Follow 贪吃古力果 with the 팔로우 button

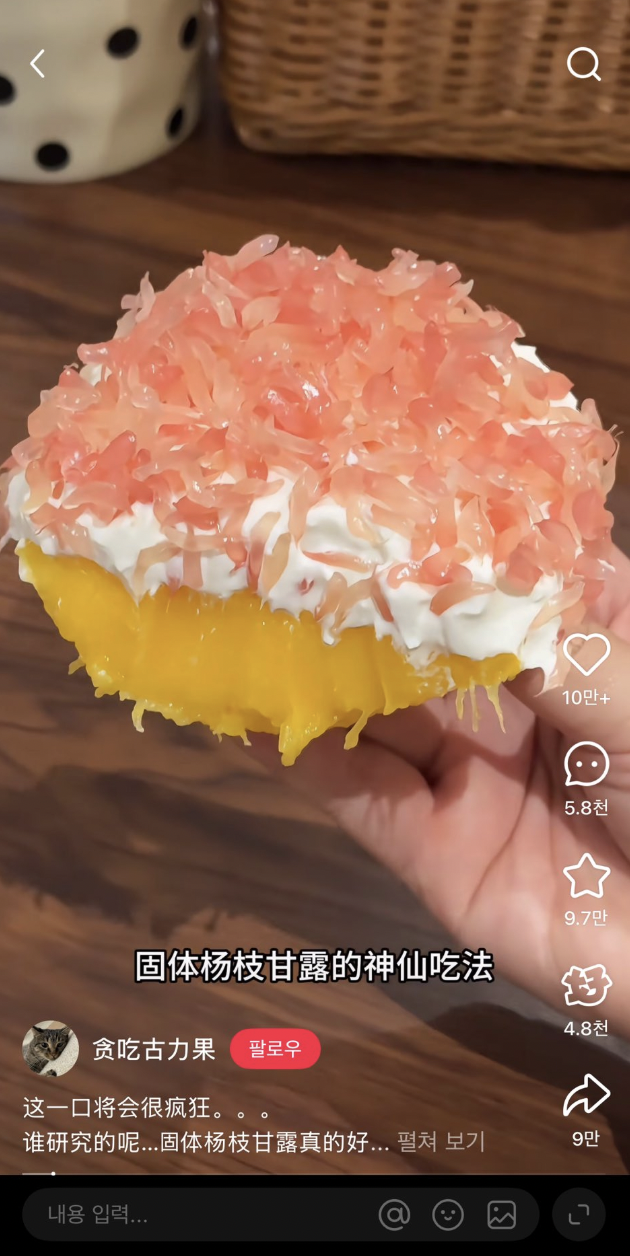point(275,1049)
